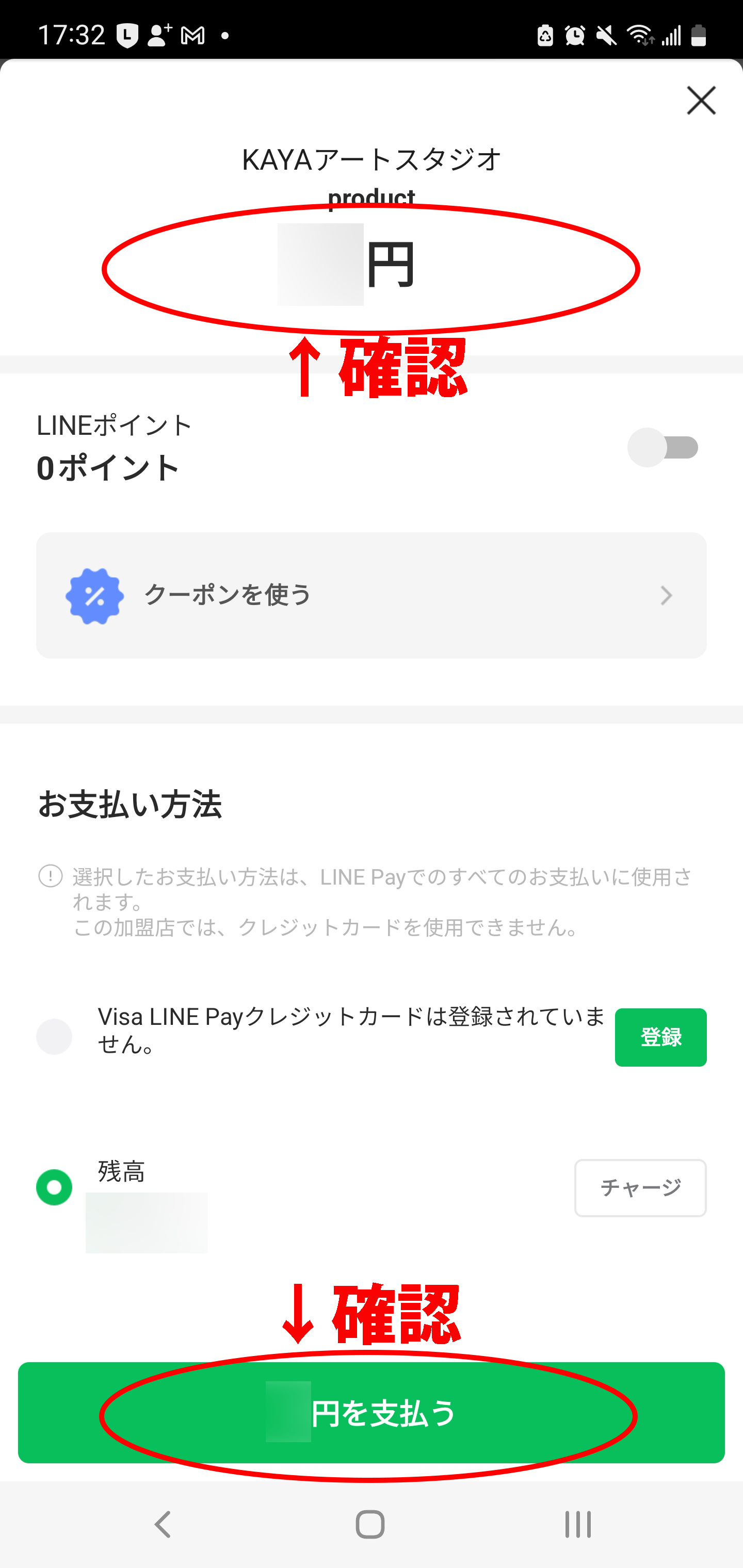Toggle the LINEポイント switch
The width and height of the screenshot is (743, 1568).
[x=663, y=447]
